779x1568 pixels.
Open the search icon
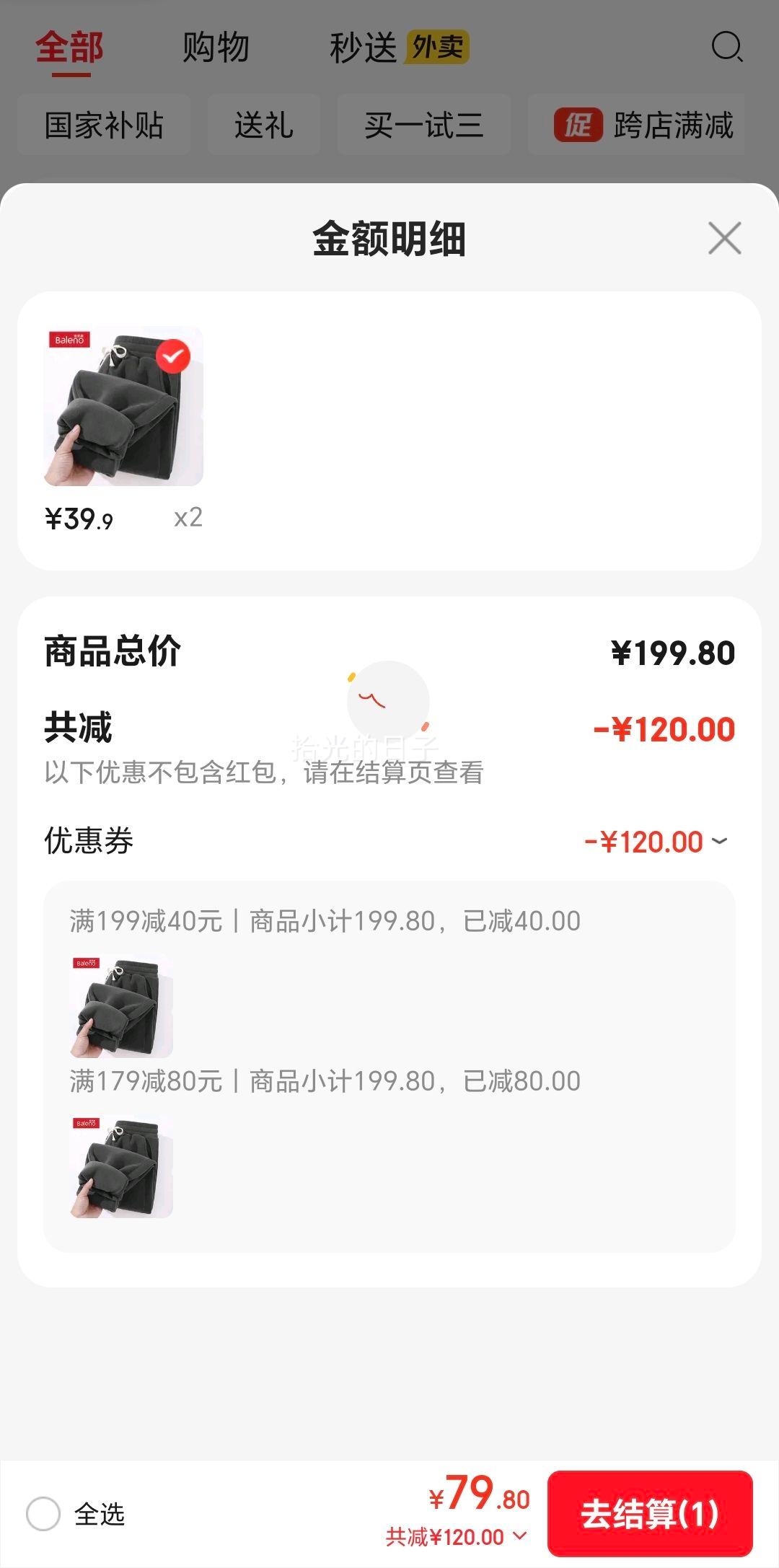pyautogui.click(x=726, y=48)
